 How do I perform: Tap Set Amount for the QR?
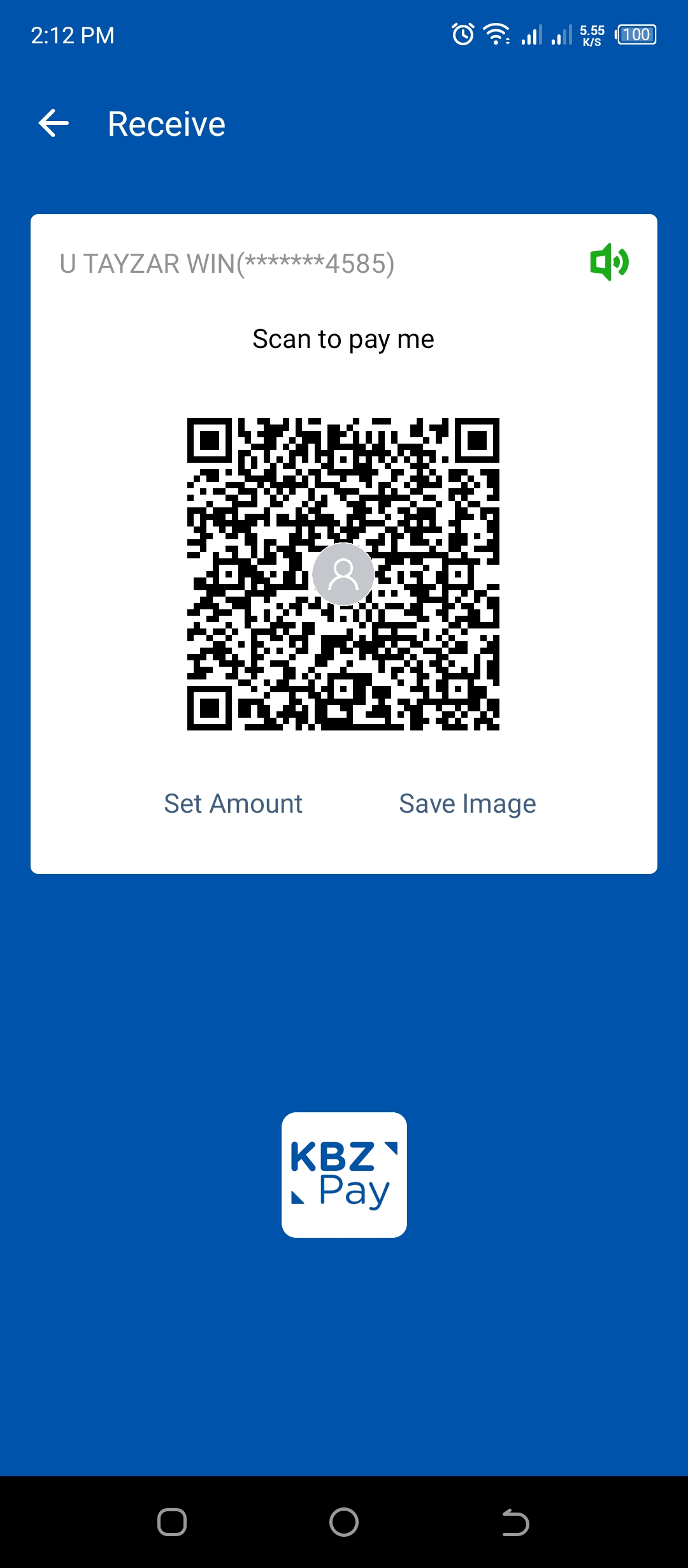(x=233, y=803)
